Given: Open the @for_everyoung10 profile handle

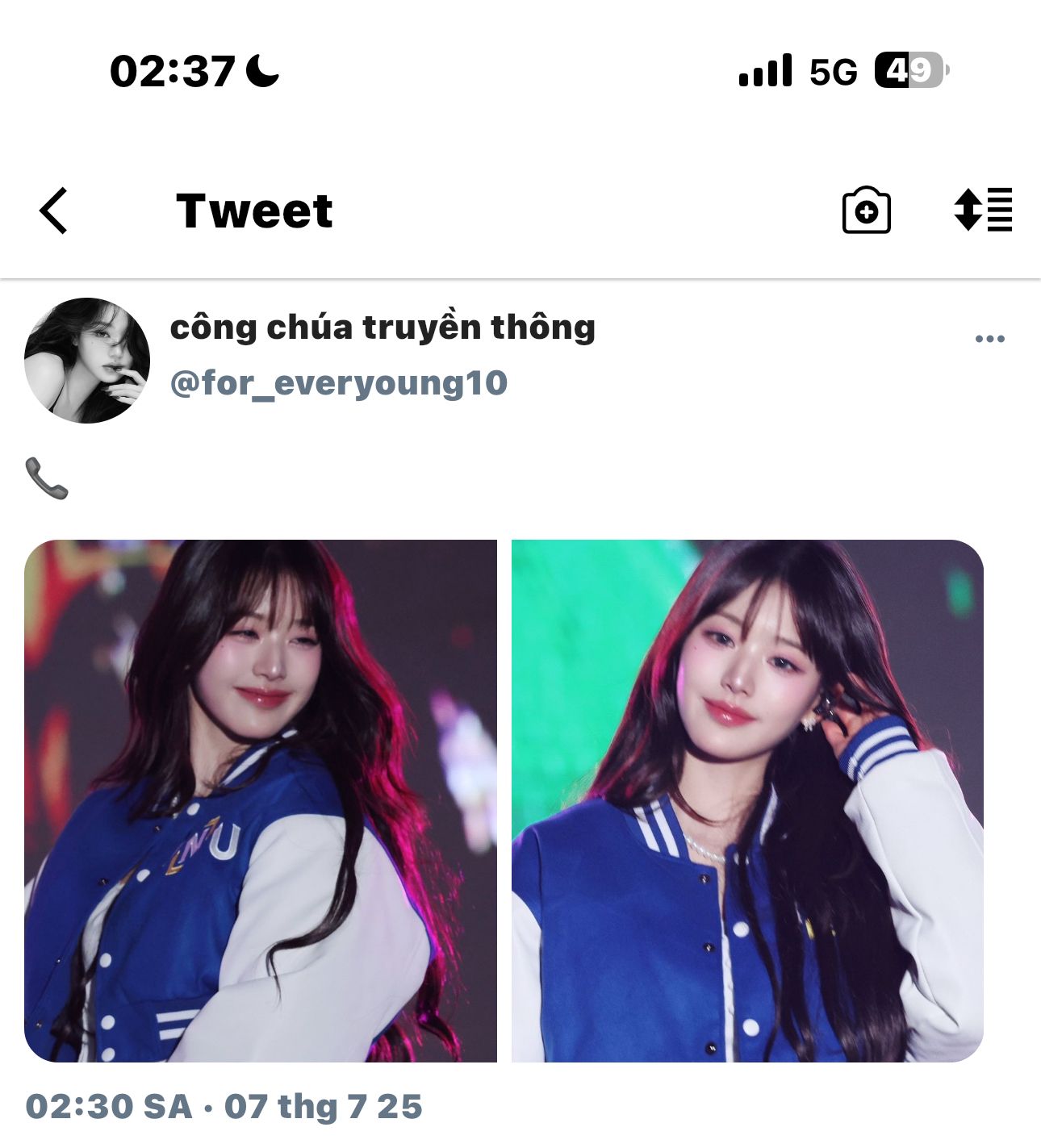Looking at the screenshot, I should coord(338,383).
